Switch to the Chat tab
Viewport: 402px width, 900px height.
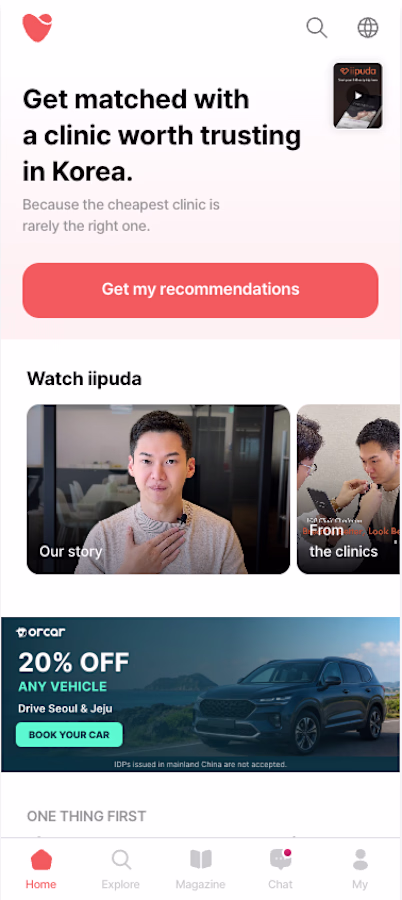point(280,869)
